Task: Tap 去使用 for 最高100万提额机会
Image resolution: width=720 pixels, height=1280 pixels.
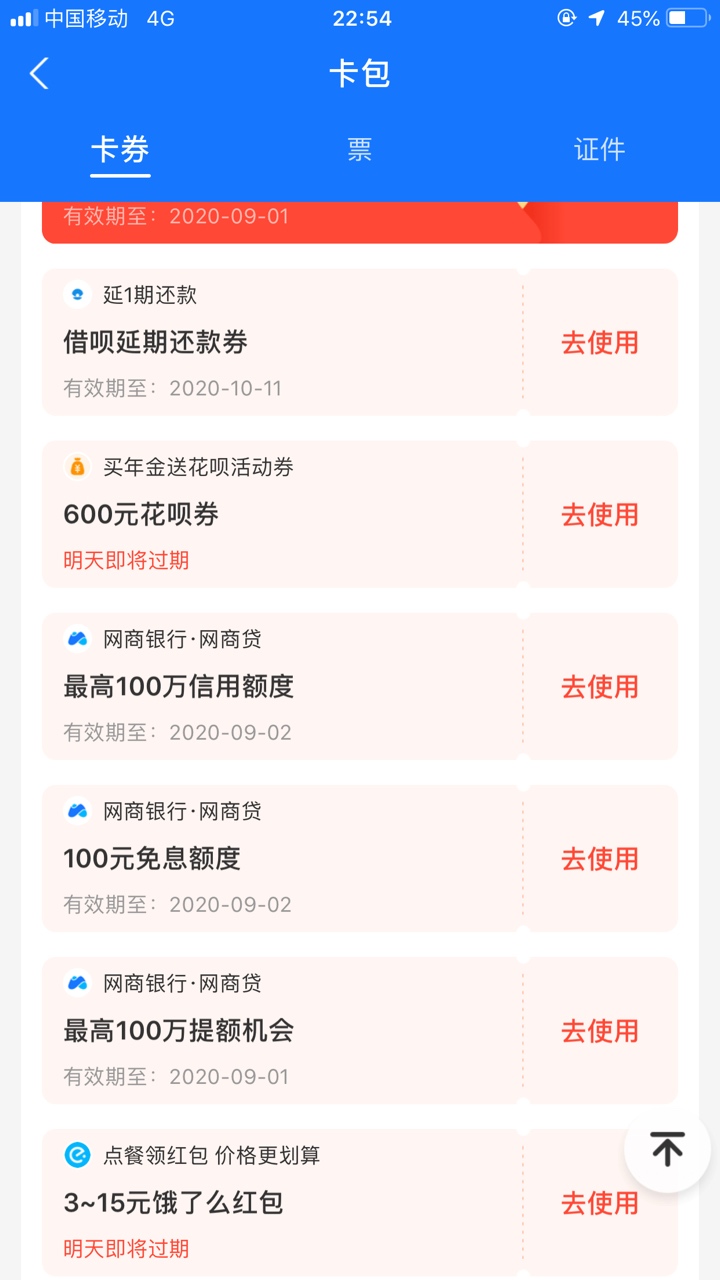Action: tap(600, 1031)
